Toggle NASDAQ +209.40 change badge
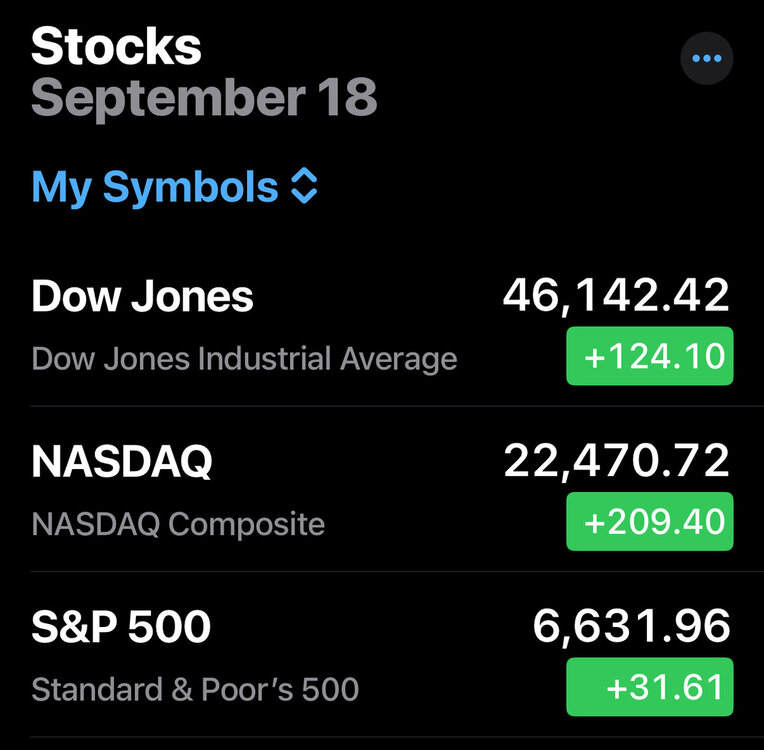This screenshot has height=750, width=764. [649, 521]
